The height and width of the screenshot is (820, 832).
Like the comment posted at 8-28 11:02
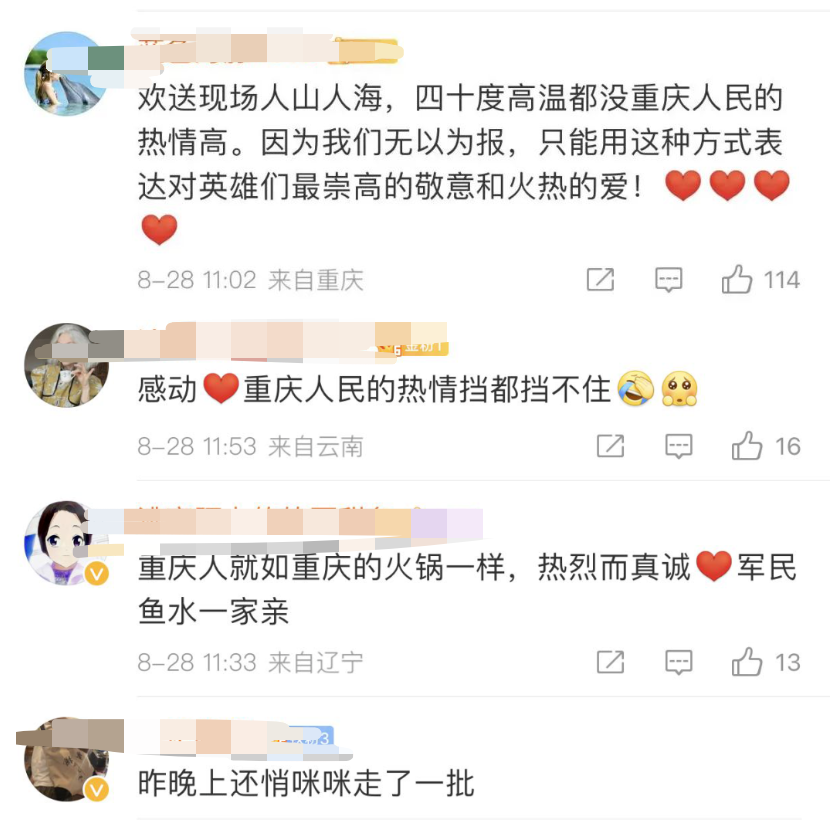737,280
